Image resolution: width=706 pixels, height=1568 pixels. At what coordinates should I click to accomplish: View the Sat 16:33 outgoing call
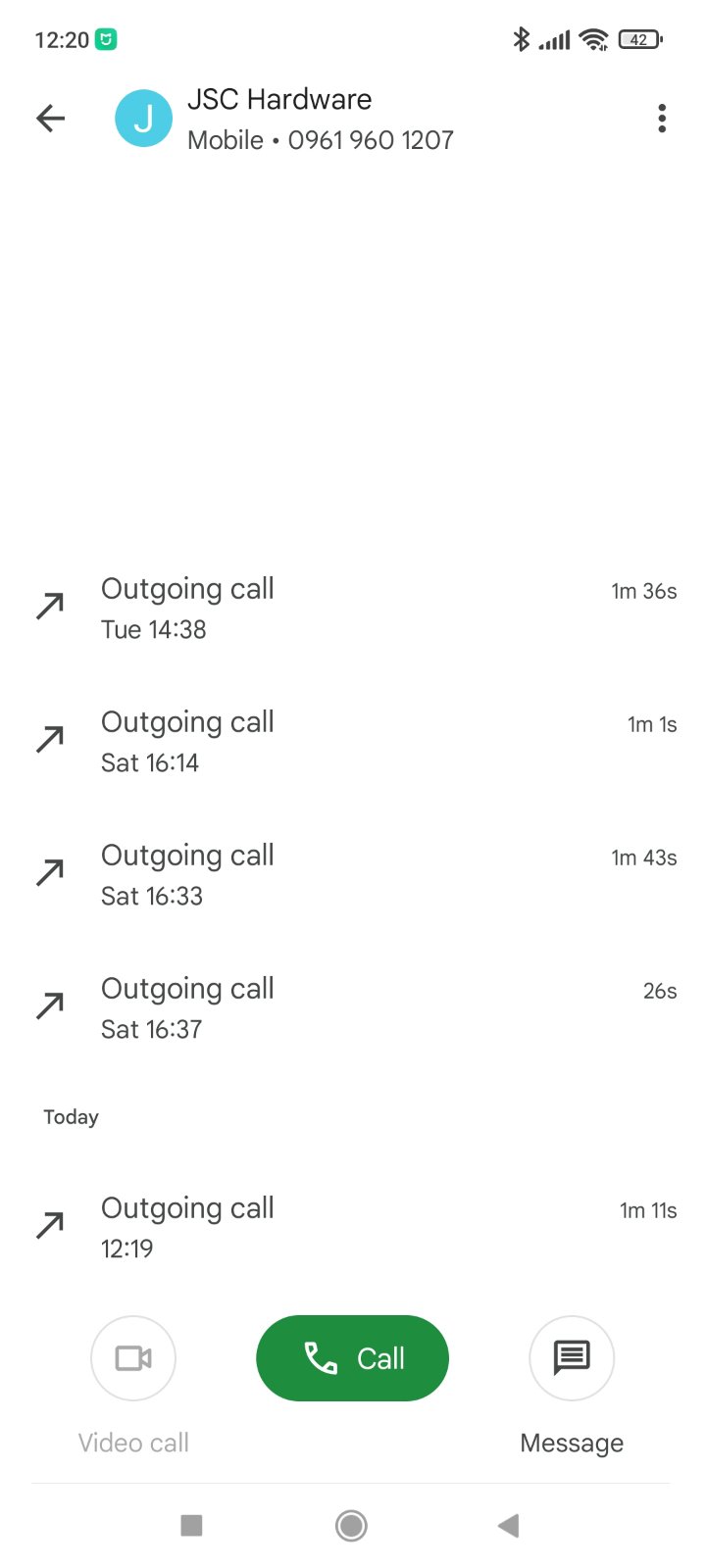(x=353, y=874)
